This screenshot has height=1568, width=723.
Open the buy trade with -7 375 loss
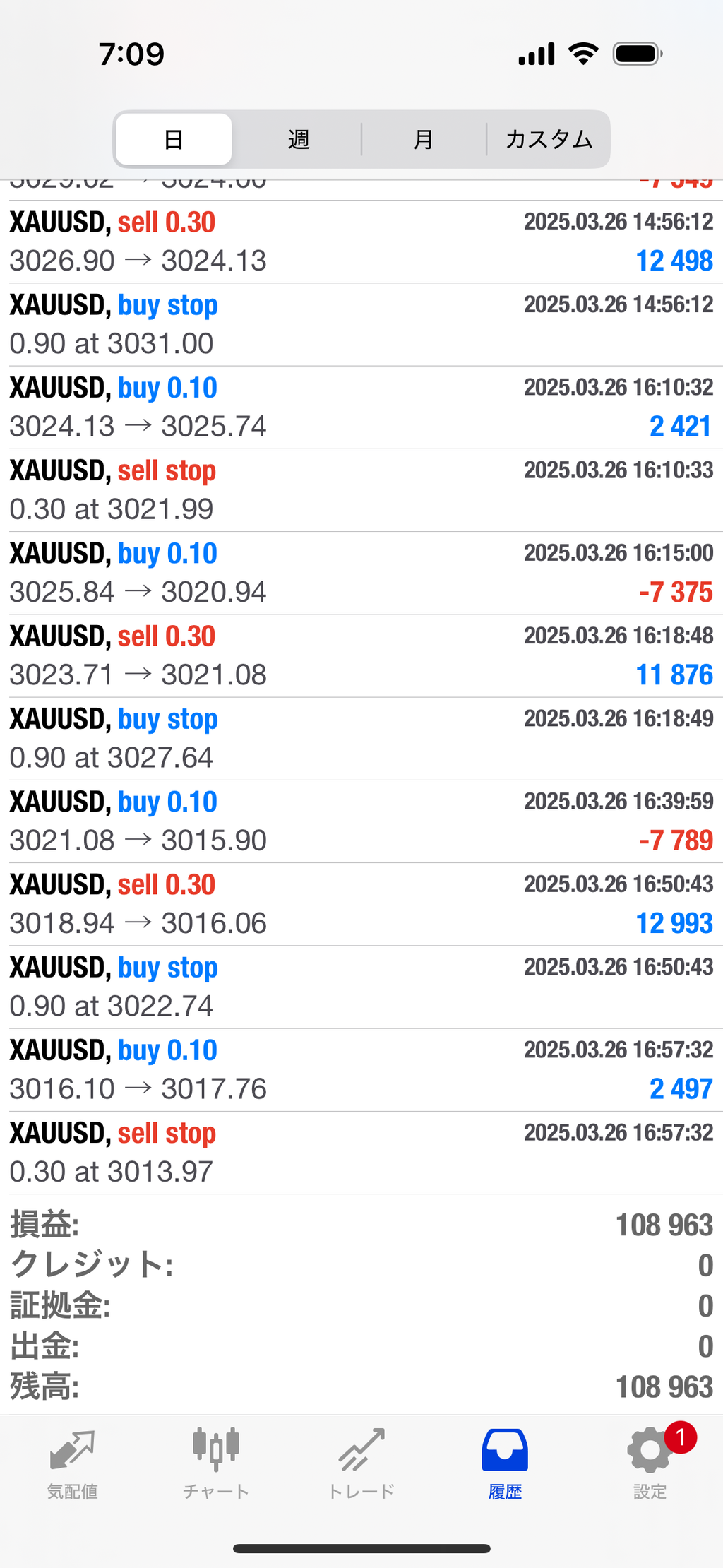click(361, 572)
